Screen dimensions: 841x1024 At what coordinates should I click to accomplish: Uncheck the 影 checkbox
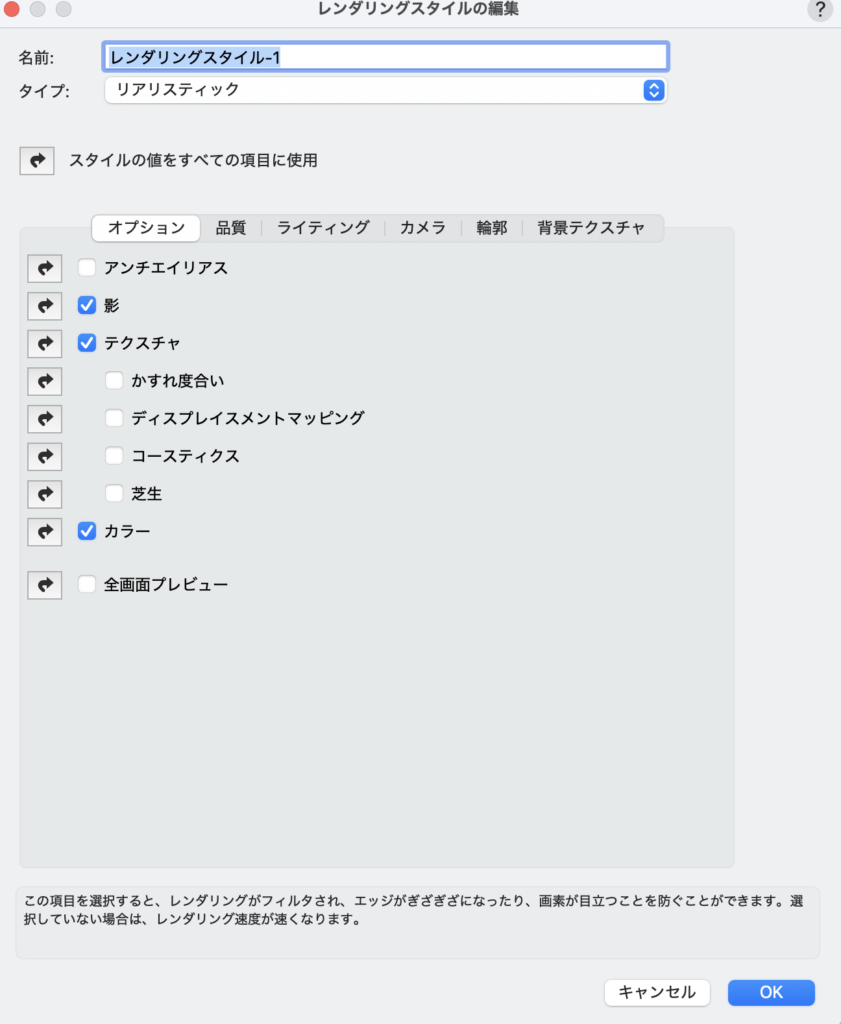87,306
